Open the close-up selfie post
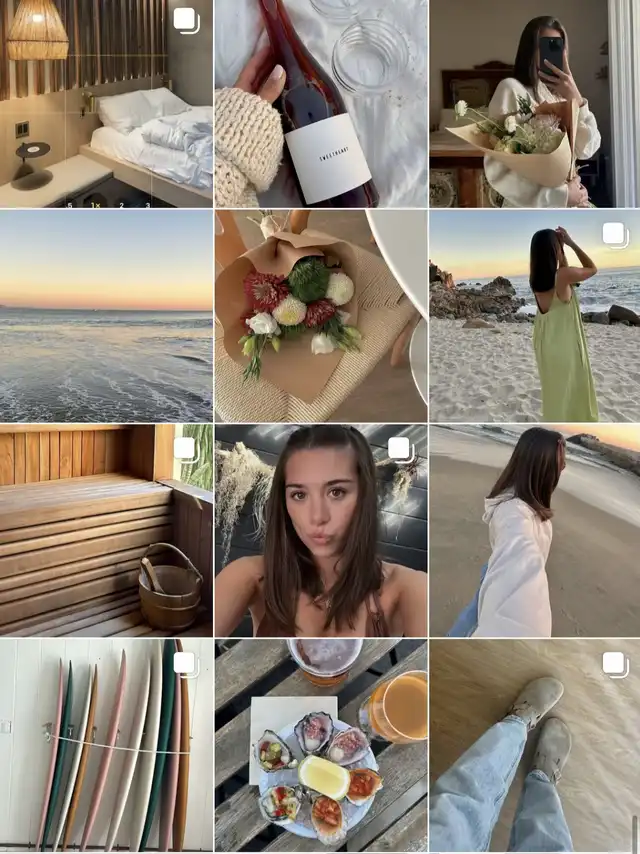This screenshot has height=854, width=640. tap(320, 530)
